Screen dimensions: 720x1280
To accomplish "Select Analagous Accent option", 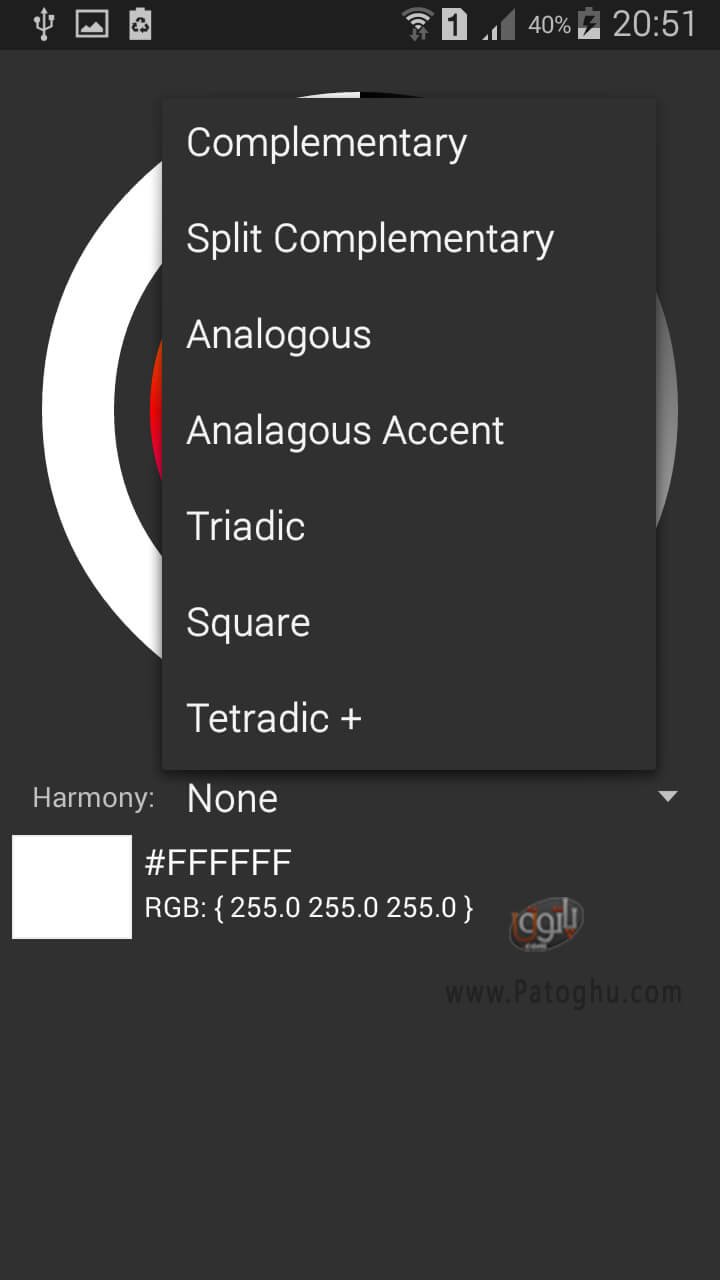I will pyautogui.click(x=408, y=431).
